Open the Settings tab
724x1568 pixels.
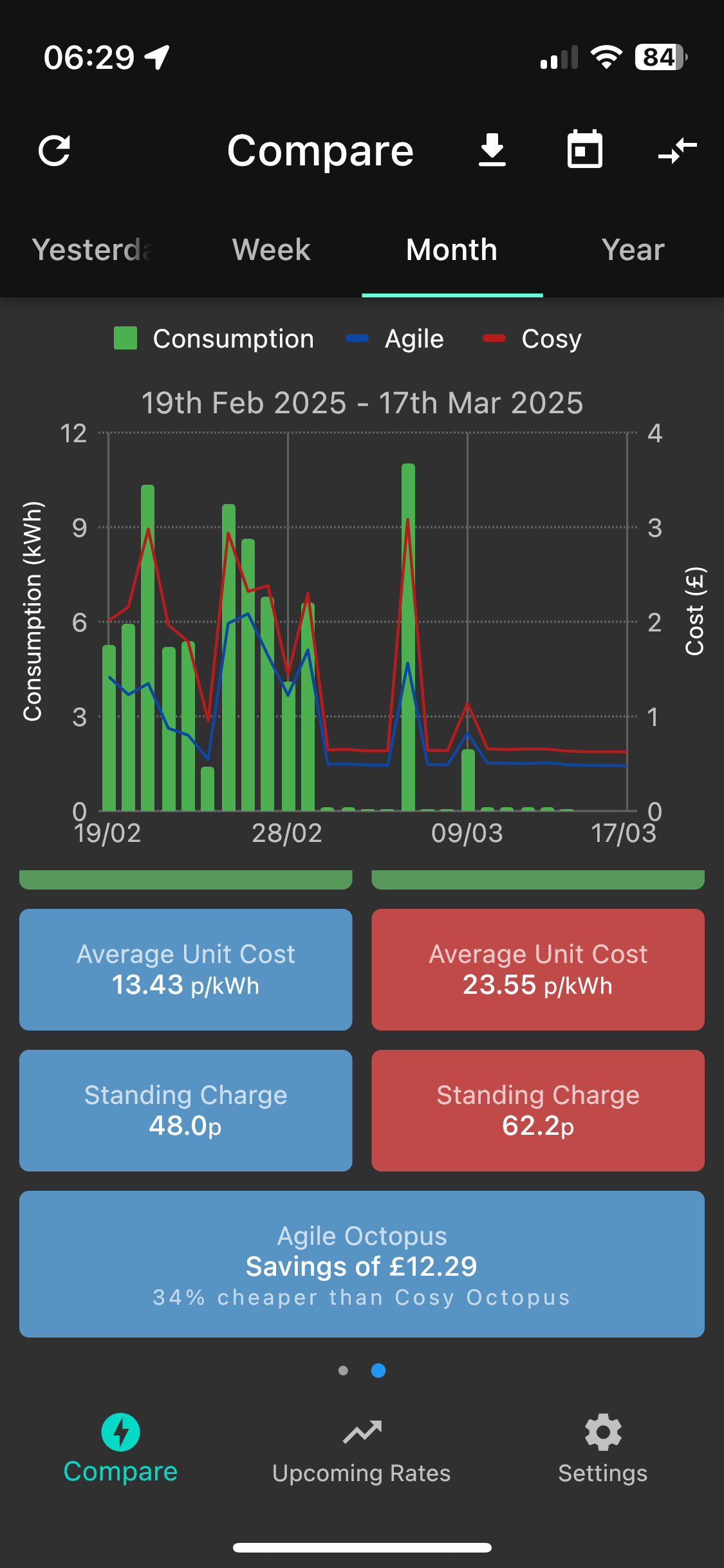coord(603,1451)
